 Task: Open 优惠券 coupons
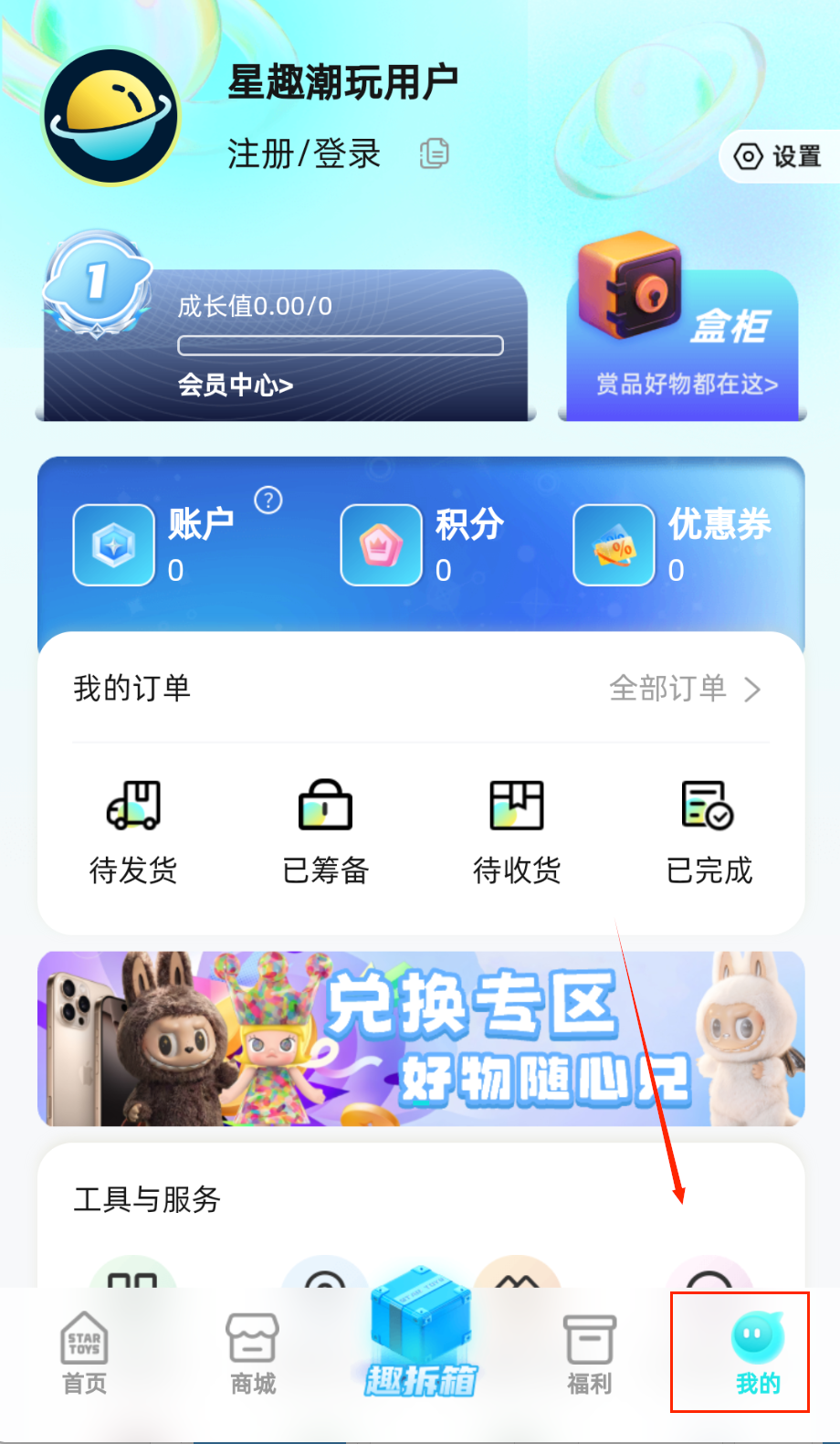pos(673,545)
